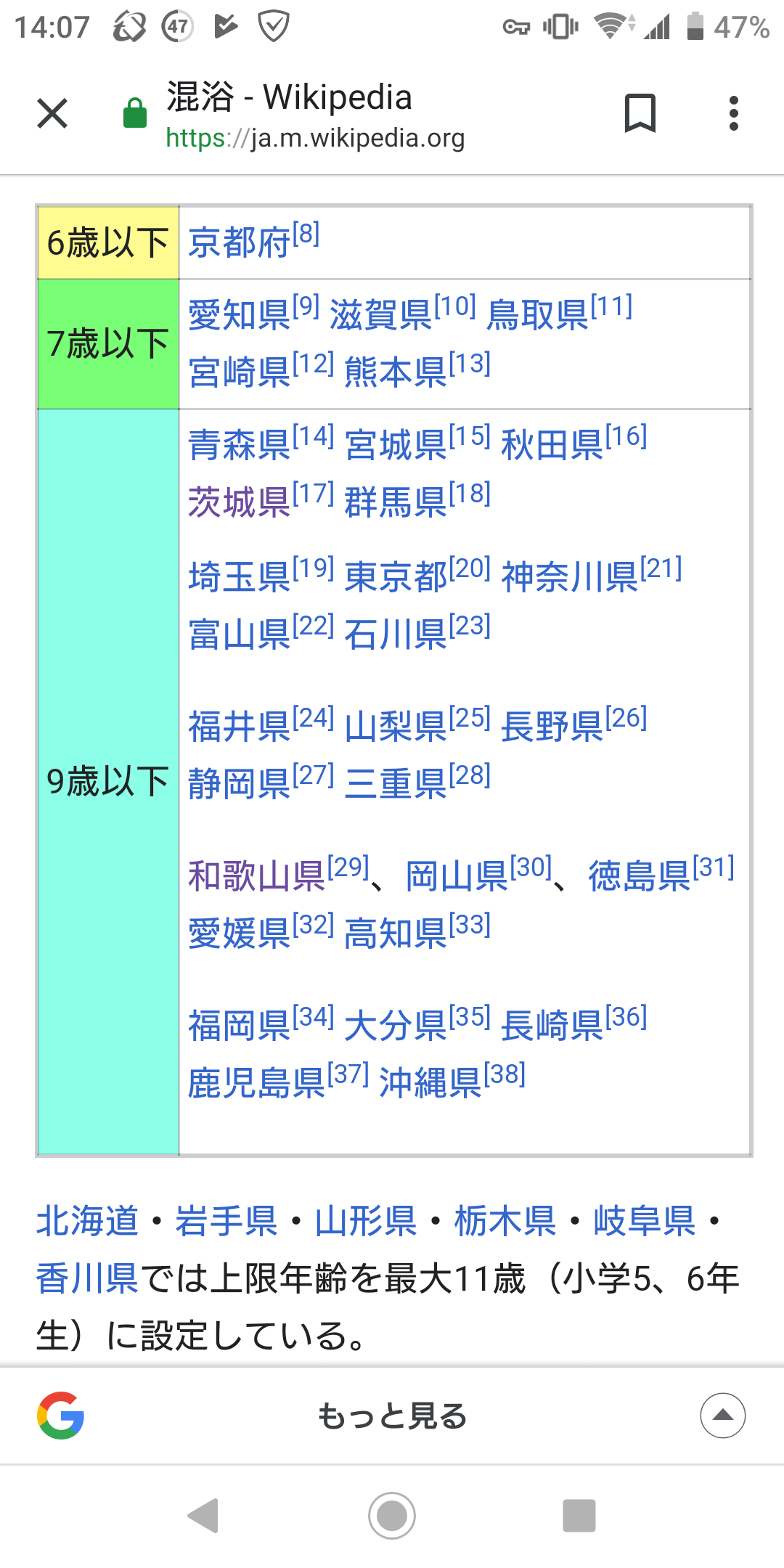Expand the Google panel with the up arrow
This screenshot has height=1568, width=784.
(x=722, y=1416)
